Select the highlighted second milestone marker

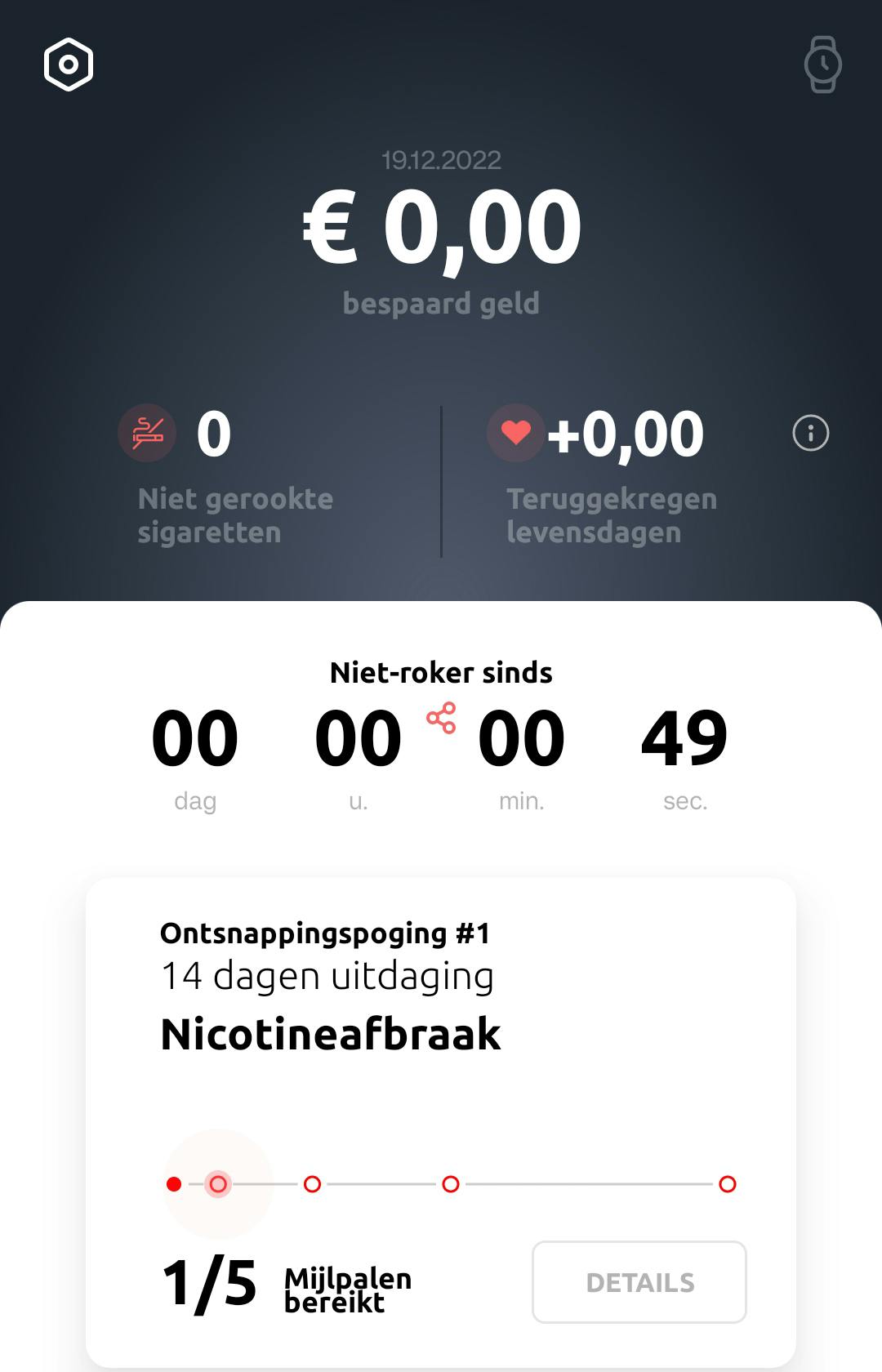click(x=218, y=1184)
